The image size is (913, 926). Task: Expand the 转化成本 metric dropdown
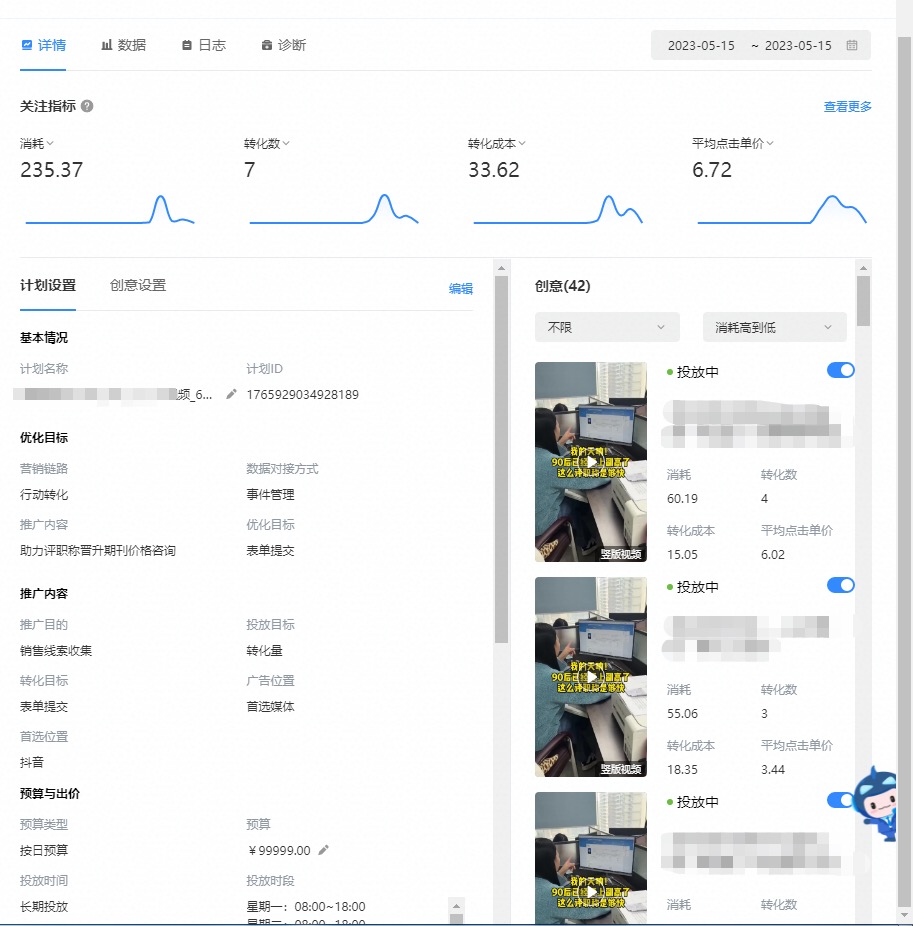tap(497, 144)
